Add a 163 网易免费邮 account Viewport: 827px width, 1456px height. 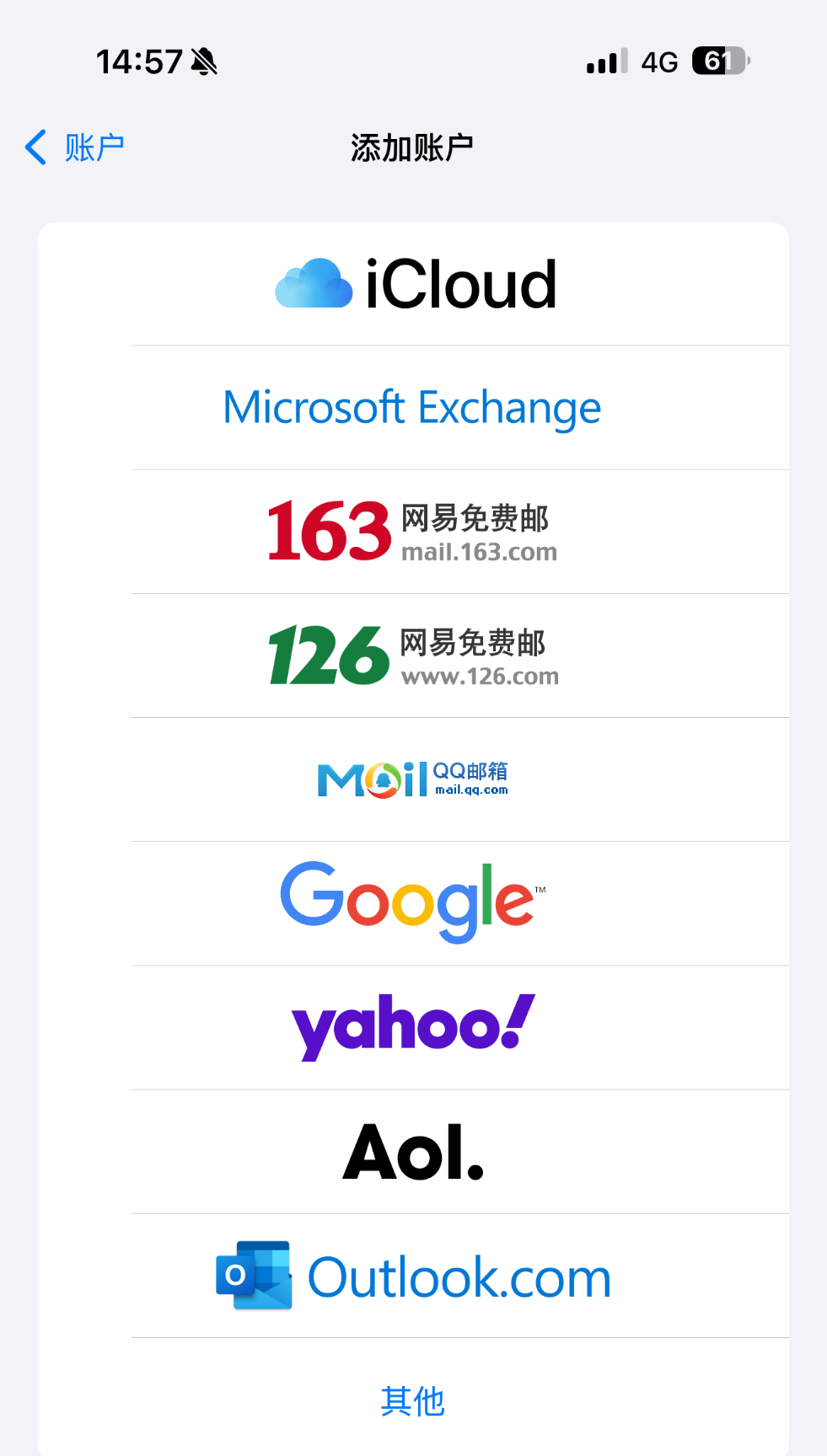coord(412,532)
